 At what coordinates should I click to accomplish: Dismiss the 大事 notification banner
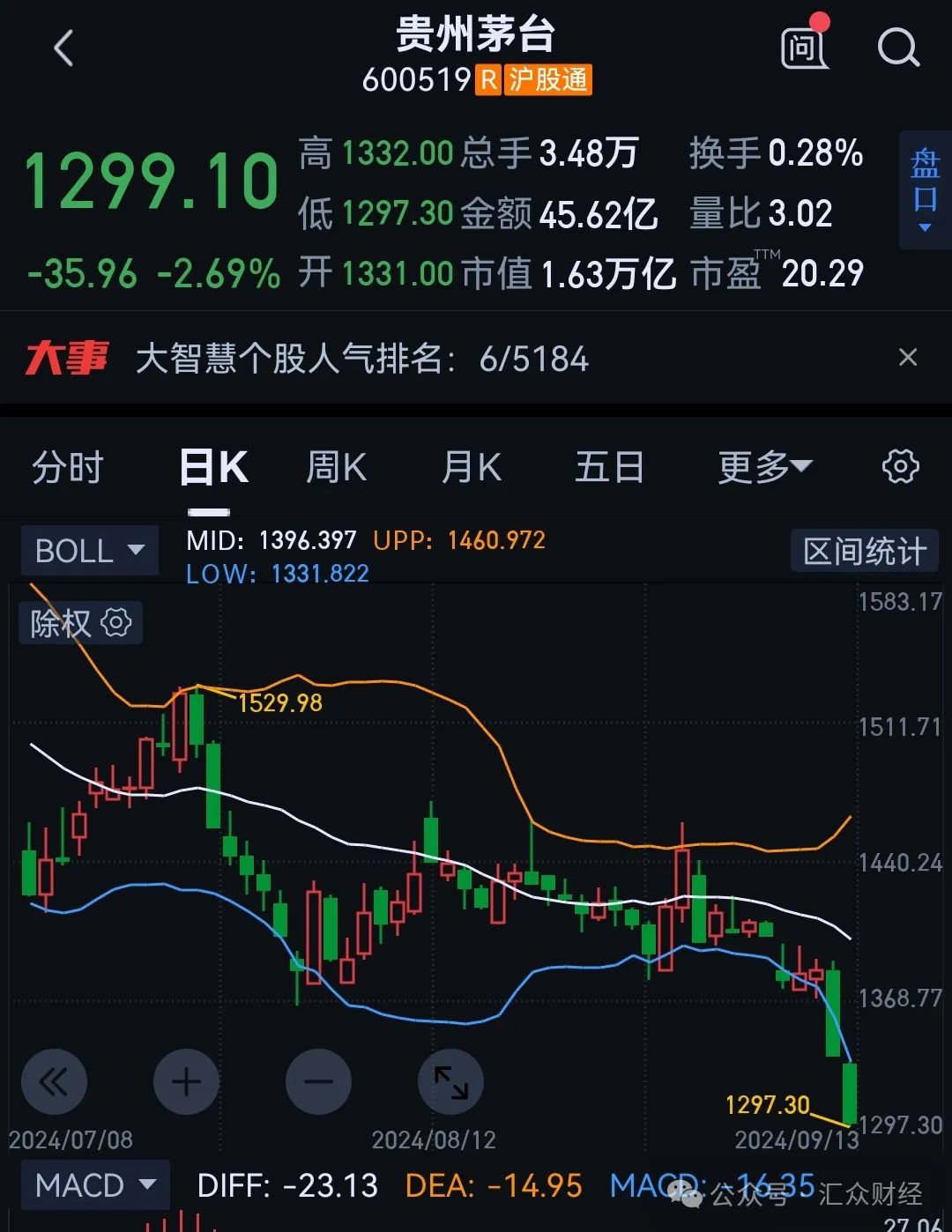pos(908,358)
